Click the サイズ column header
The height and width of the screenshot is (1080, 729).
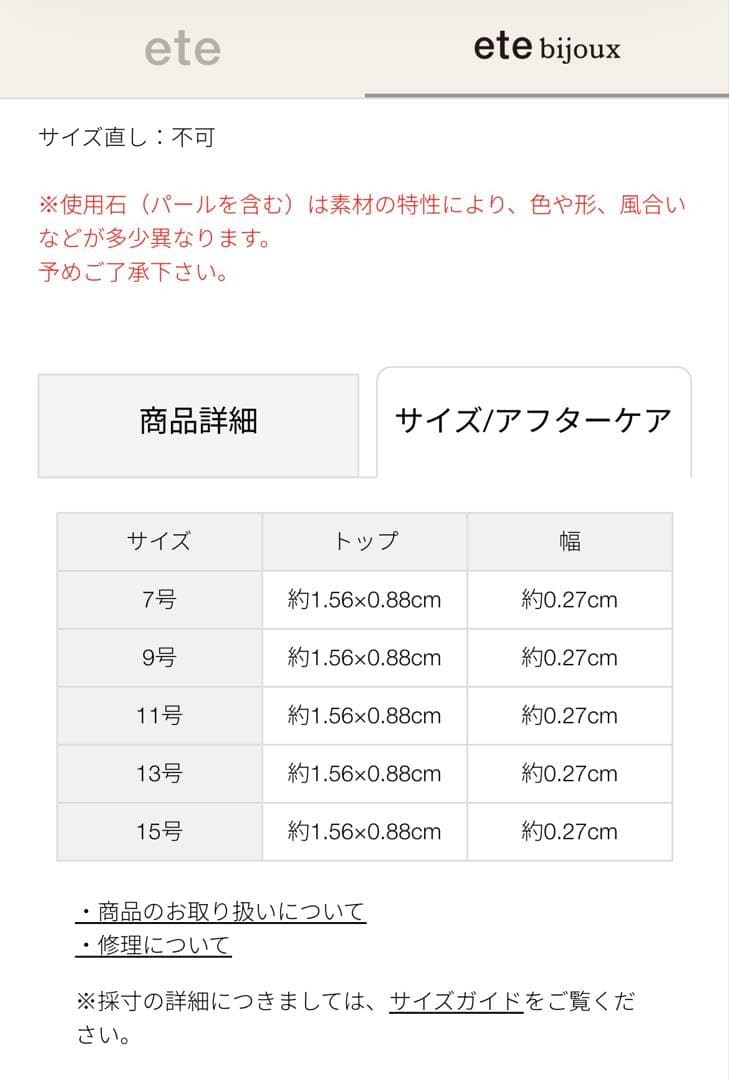(160, 542)
